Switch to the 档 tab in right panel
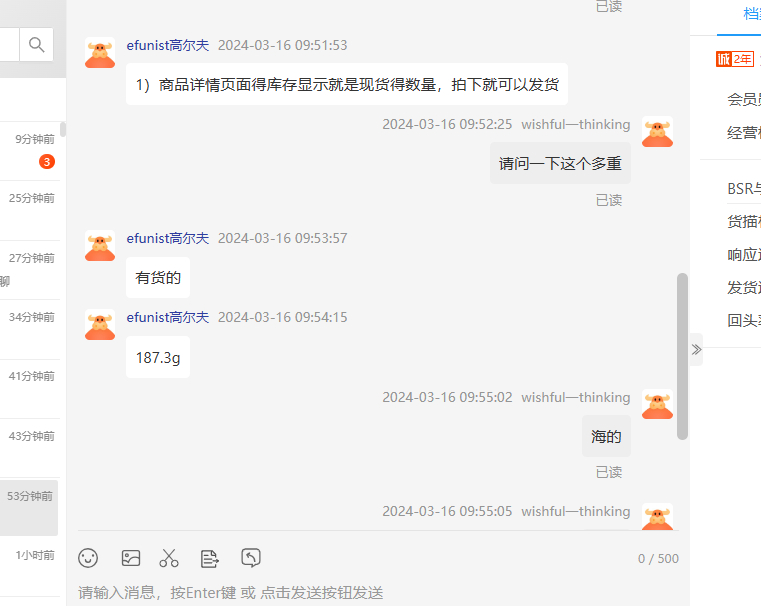 click(x=750, y=14)
